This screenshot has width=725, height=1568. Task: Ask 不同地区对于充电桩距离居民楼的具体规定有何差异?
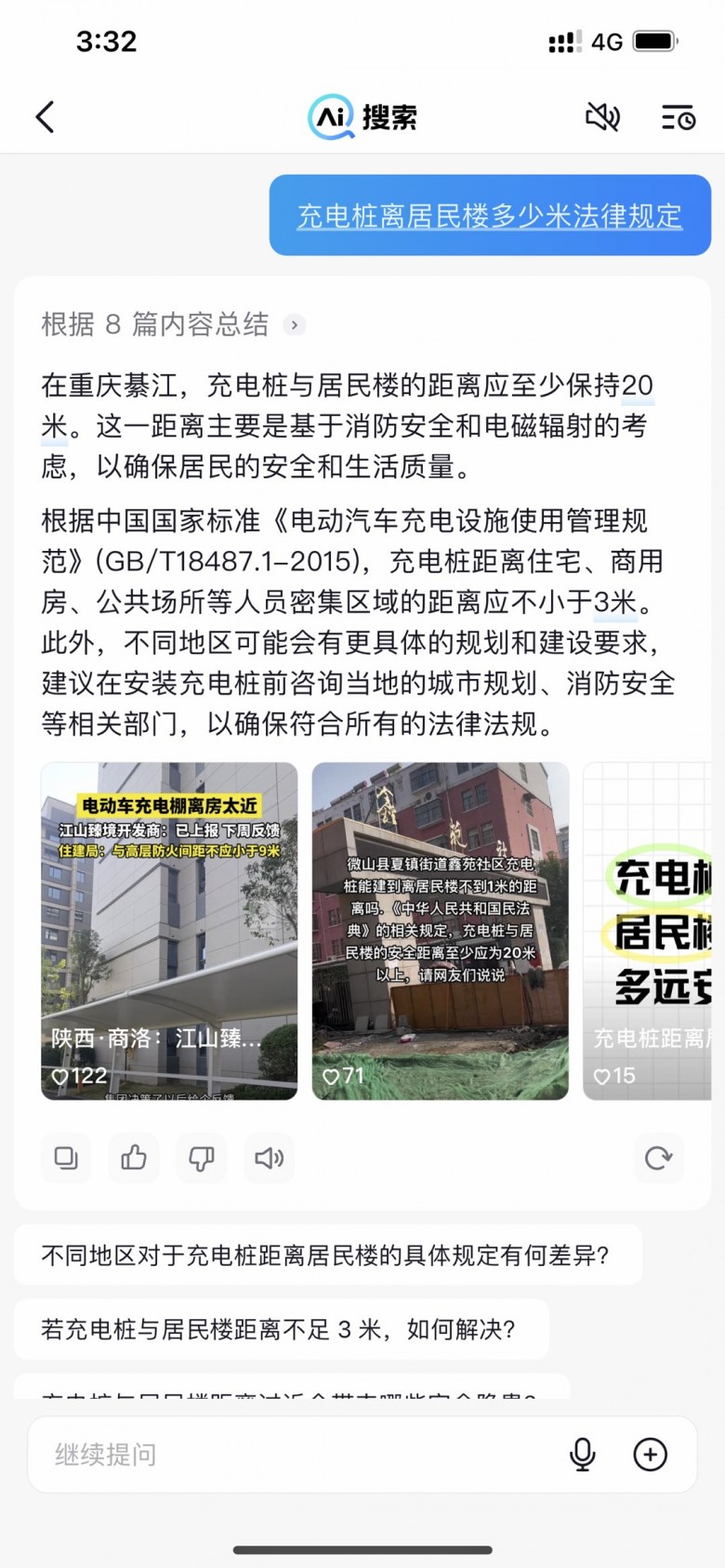325,1256
